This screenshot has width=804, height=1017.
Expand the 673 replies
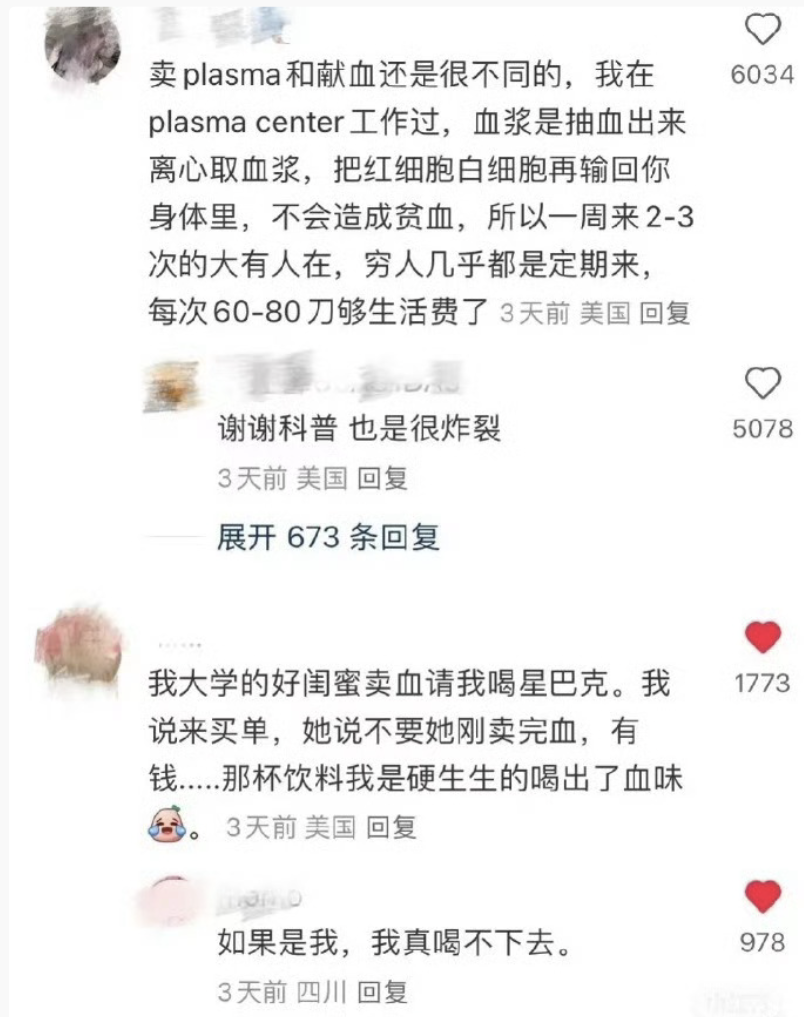[328, 538]
